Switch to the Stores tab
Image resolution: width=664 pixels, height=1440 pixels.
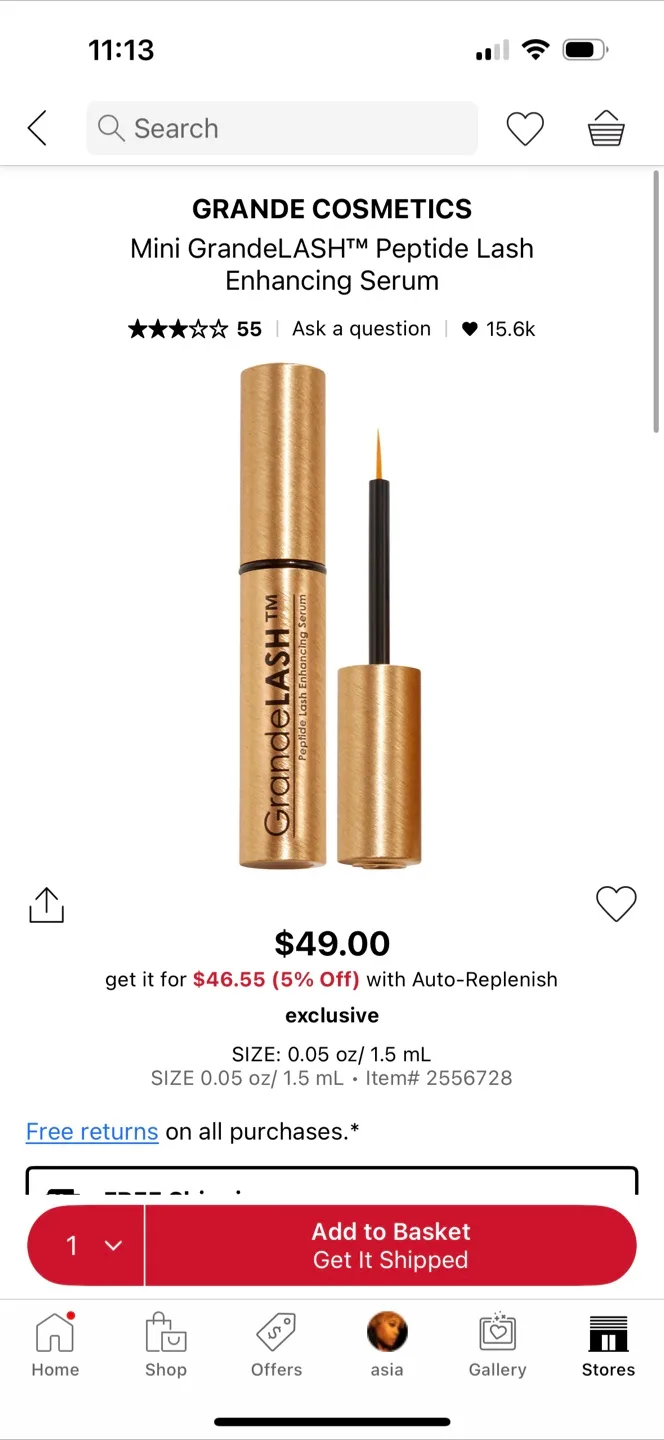coord(608,1345)
